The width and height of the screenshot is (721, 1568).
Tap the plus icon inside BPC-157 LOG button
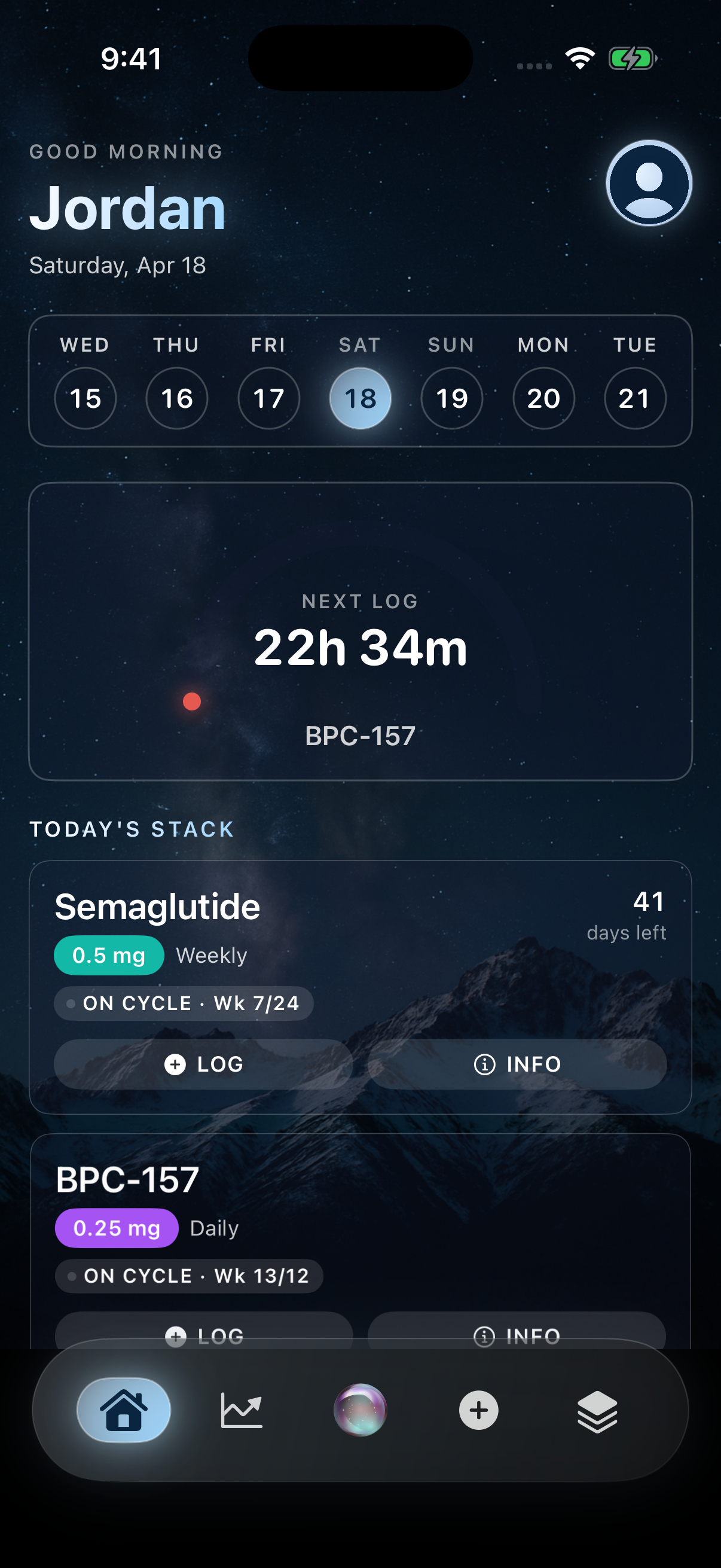pos(176,1335)
